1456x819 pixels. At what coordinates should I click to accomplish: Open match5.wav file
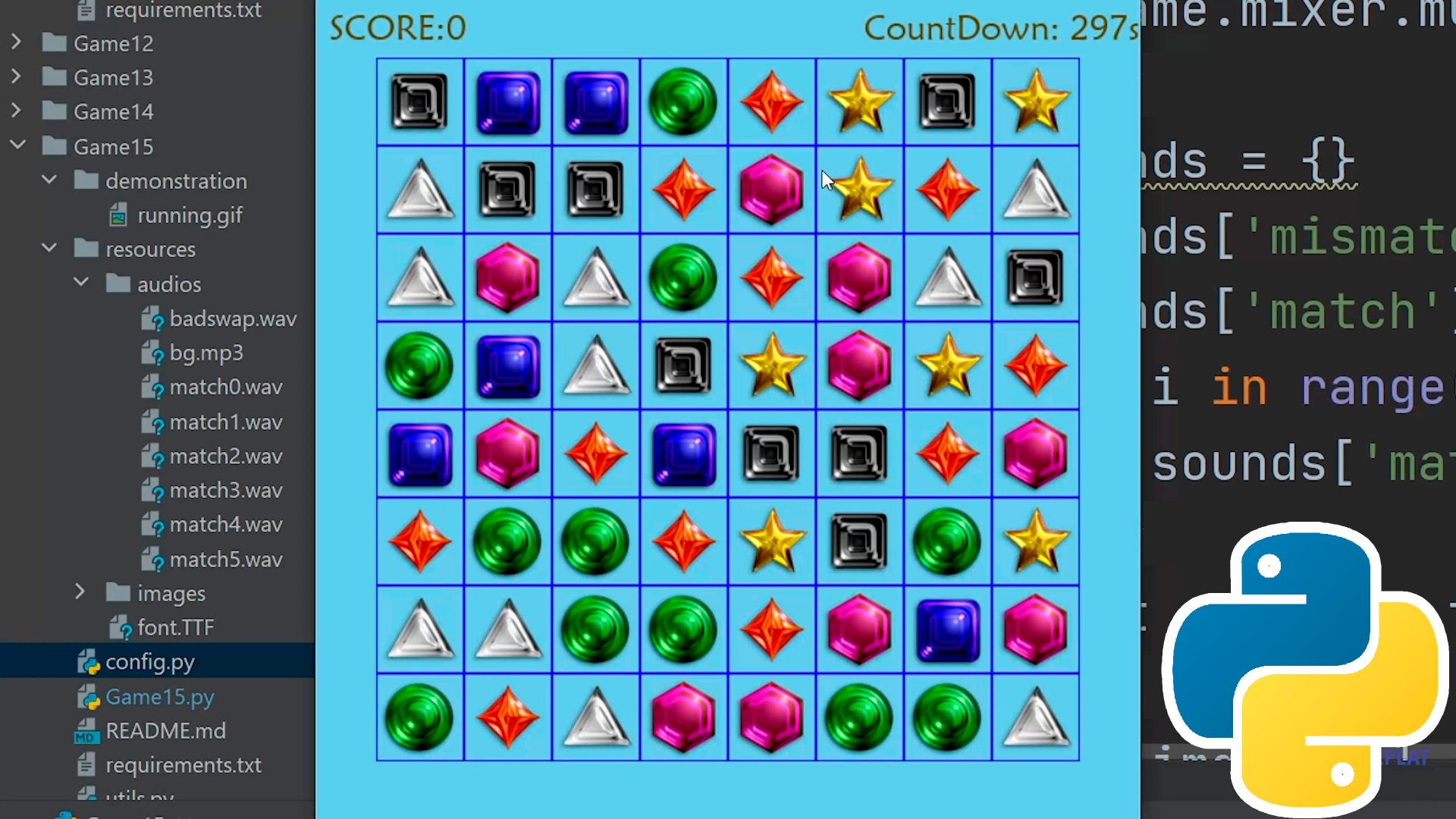(225, 560)
